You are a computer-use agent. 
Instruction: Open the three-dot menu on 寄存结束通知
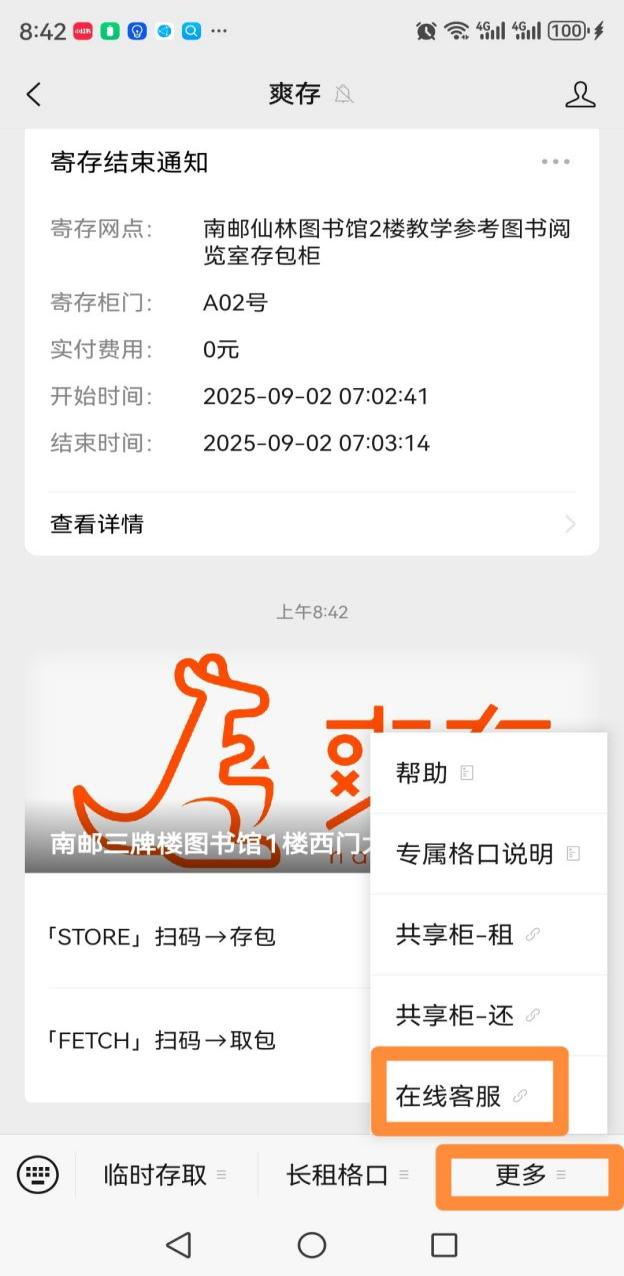(555, 162)
